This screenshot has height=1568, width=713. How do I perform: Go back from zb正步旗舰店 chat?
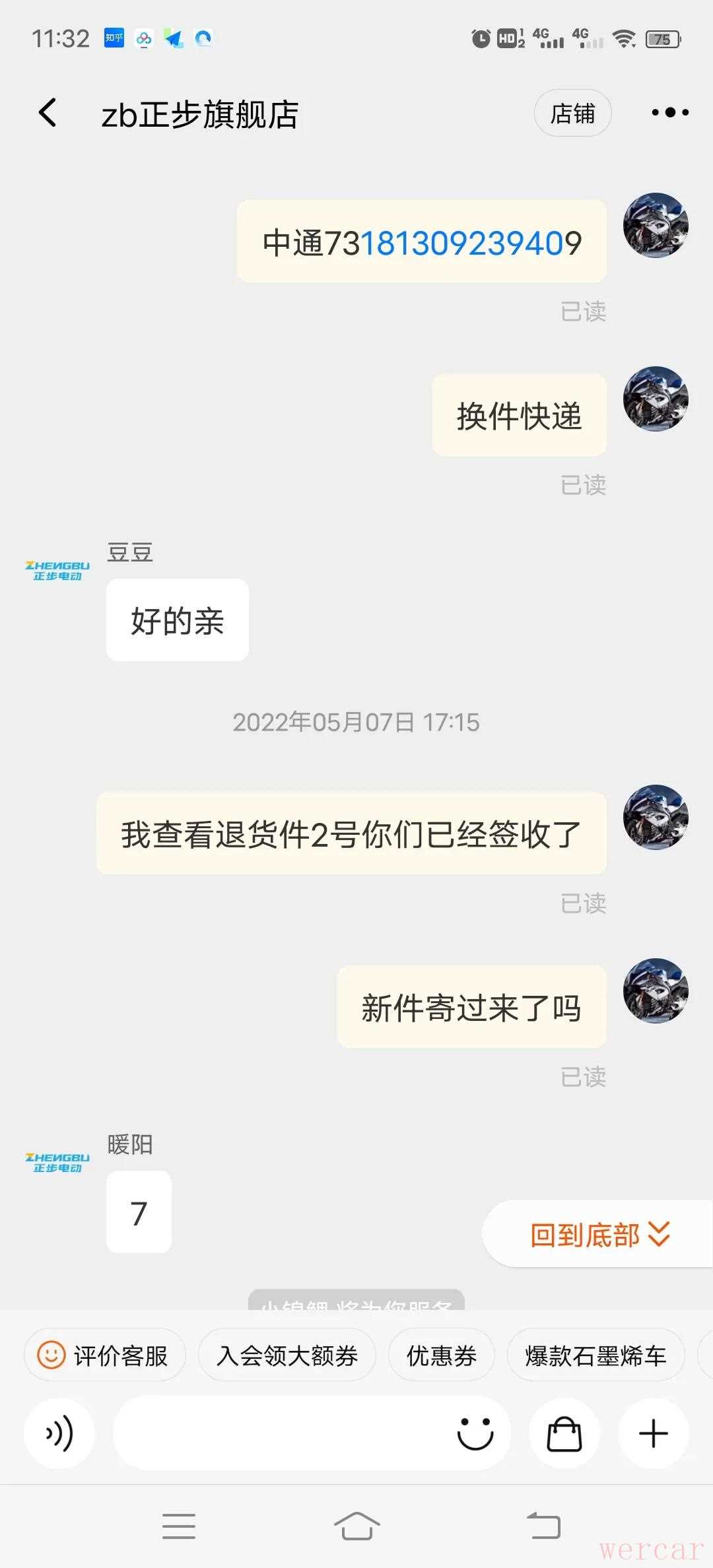[x=48, y=113]
